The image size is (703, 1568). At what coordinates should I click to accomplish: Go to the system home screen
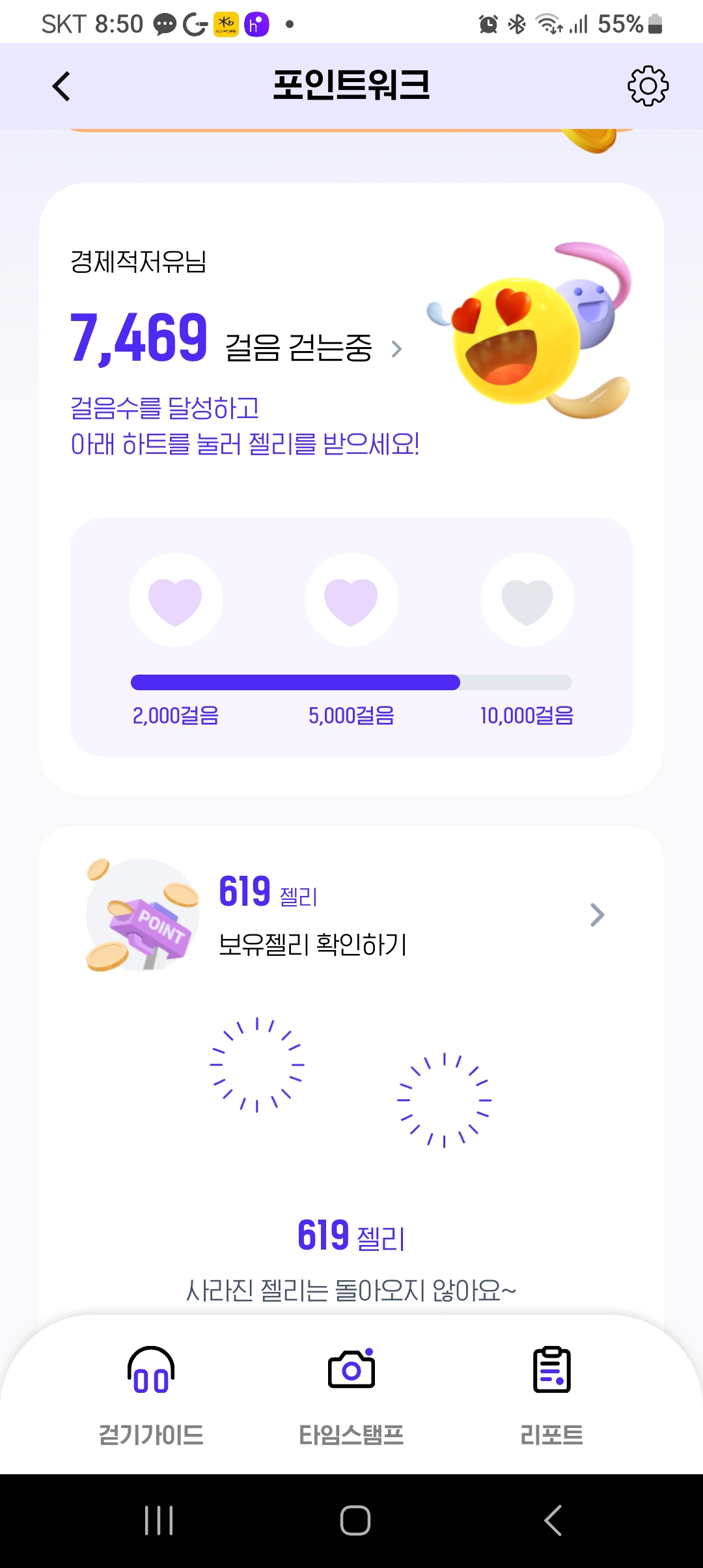[x=355, y=1520]
